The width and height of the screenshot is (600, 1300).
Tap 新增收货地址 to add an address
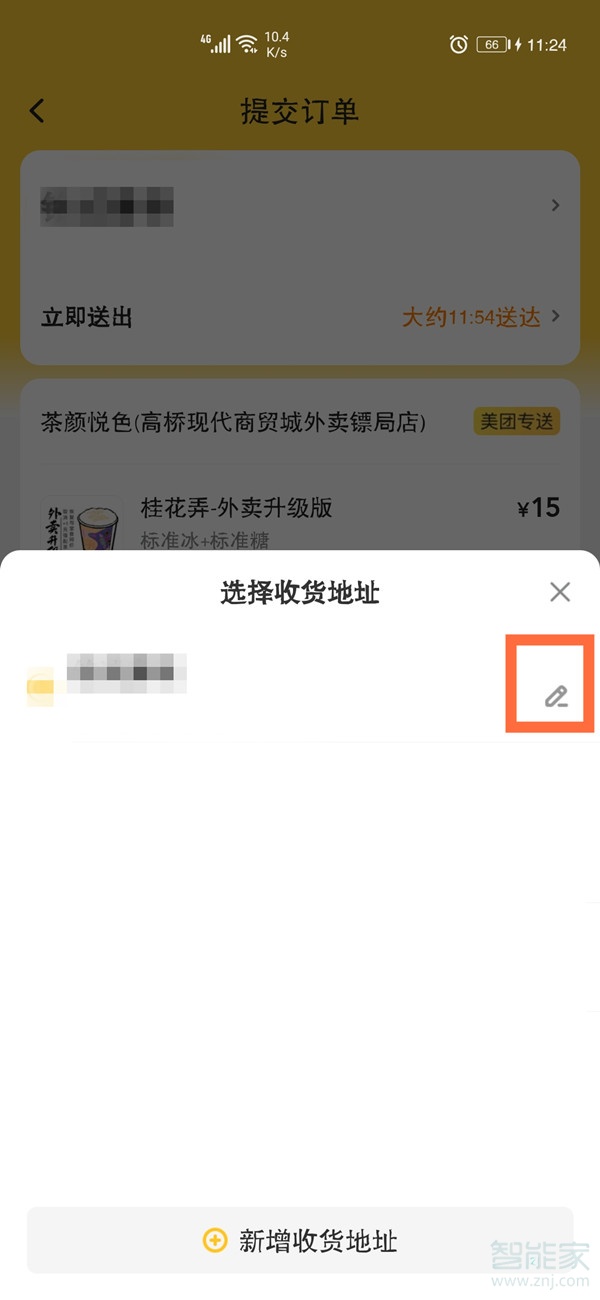[x=300, y=1241]
